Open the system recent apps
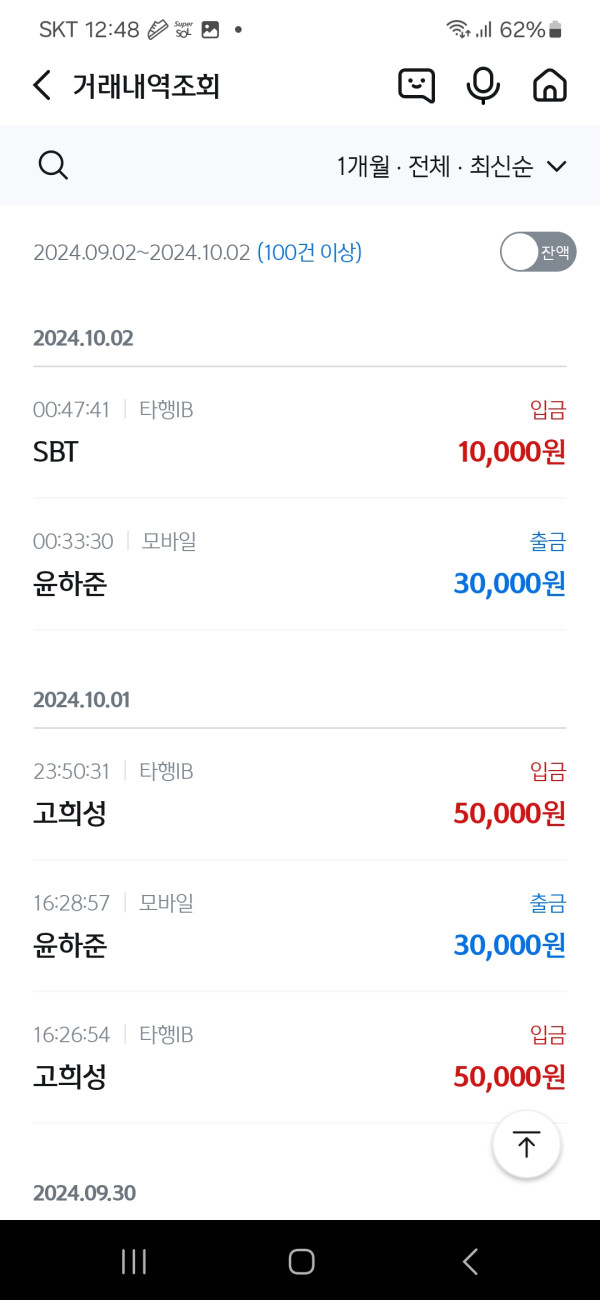 coord(134,1262)
